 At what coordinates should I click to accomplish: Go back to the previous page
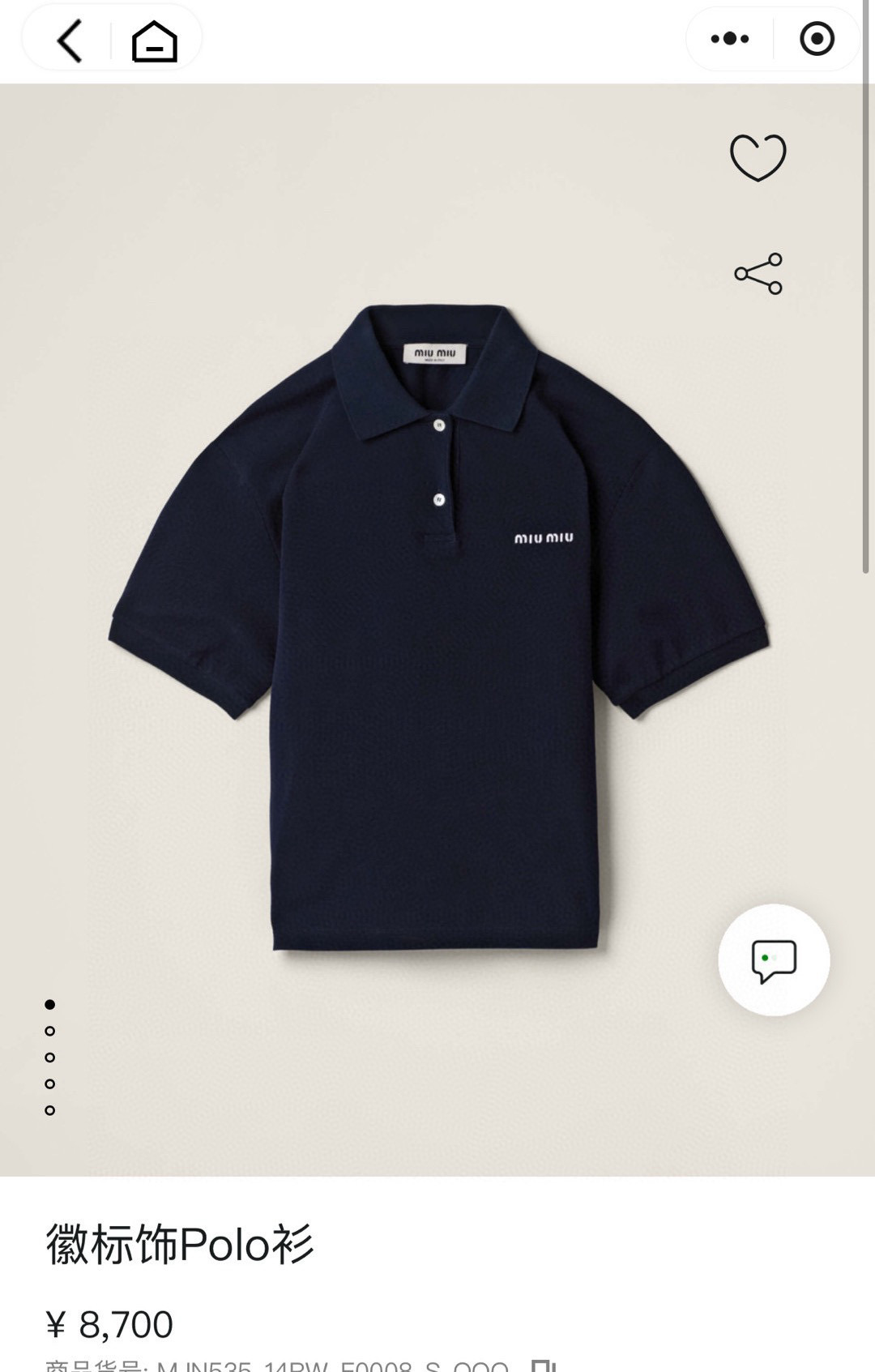(x=70, y=40)
